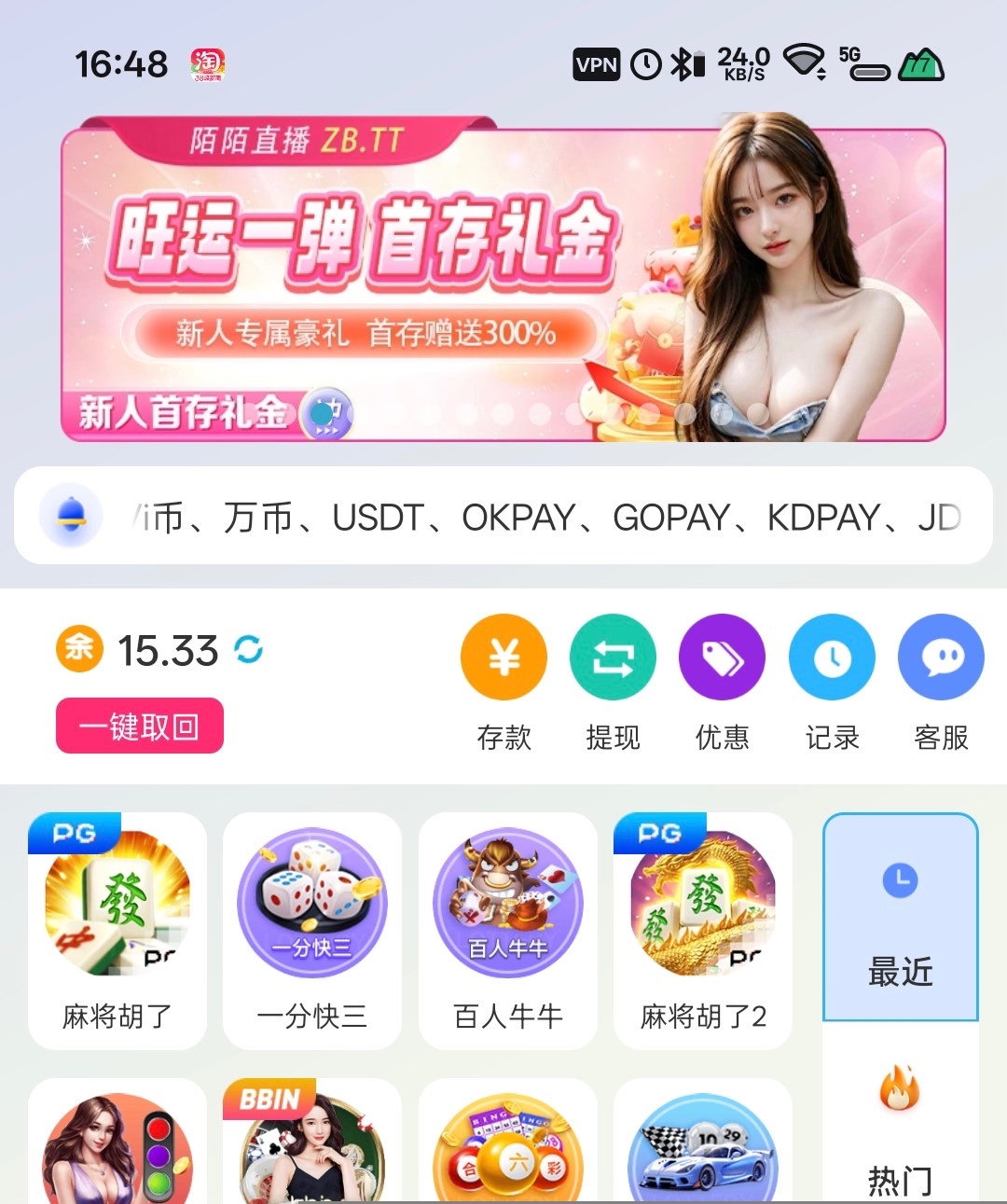
Task: Launch the 百人牛牛 game
Action: pos(508,928)
